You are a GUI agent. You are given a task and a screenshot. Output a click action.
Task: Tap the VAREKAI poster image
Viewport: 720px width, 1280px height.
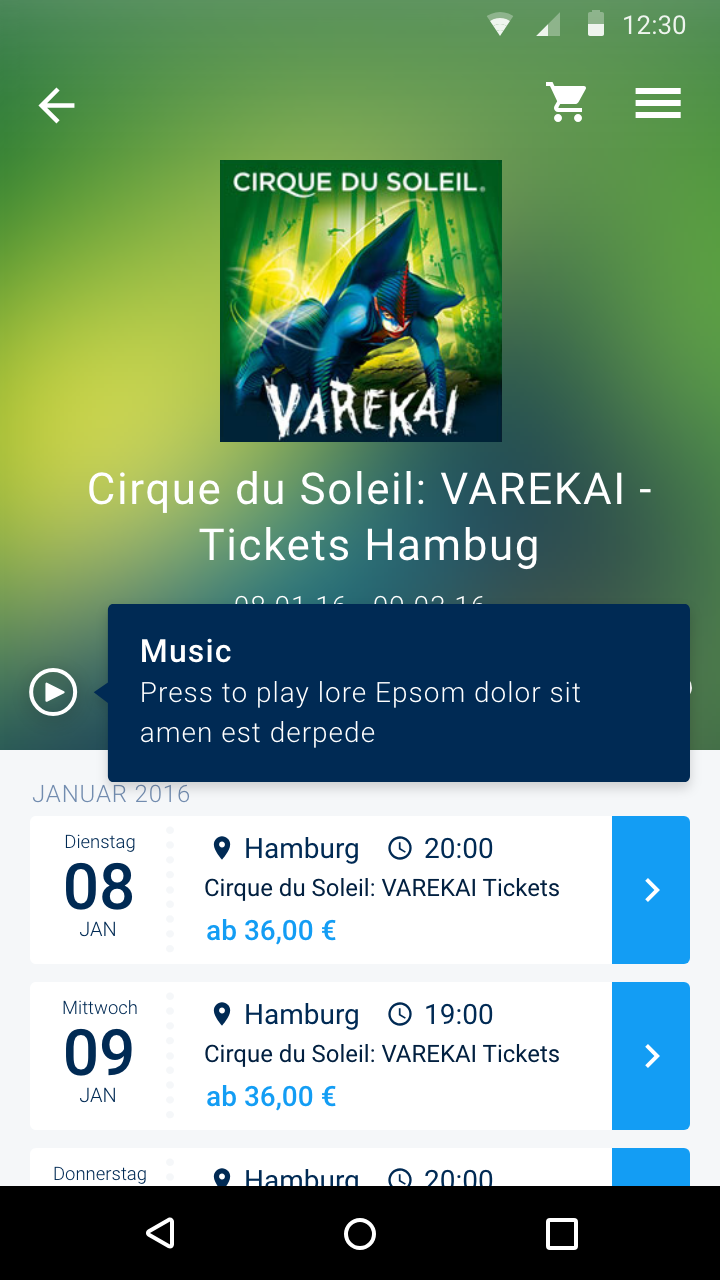click(x=360, y=300)
